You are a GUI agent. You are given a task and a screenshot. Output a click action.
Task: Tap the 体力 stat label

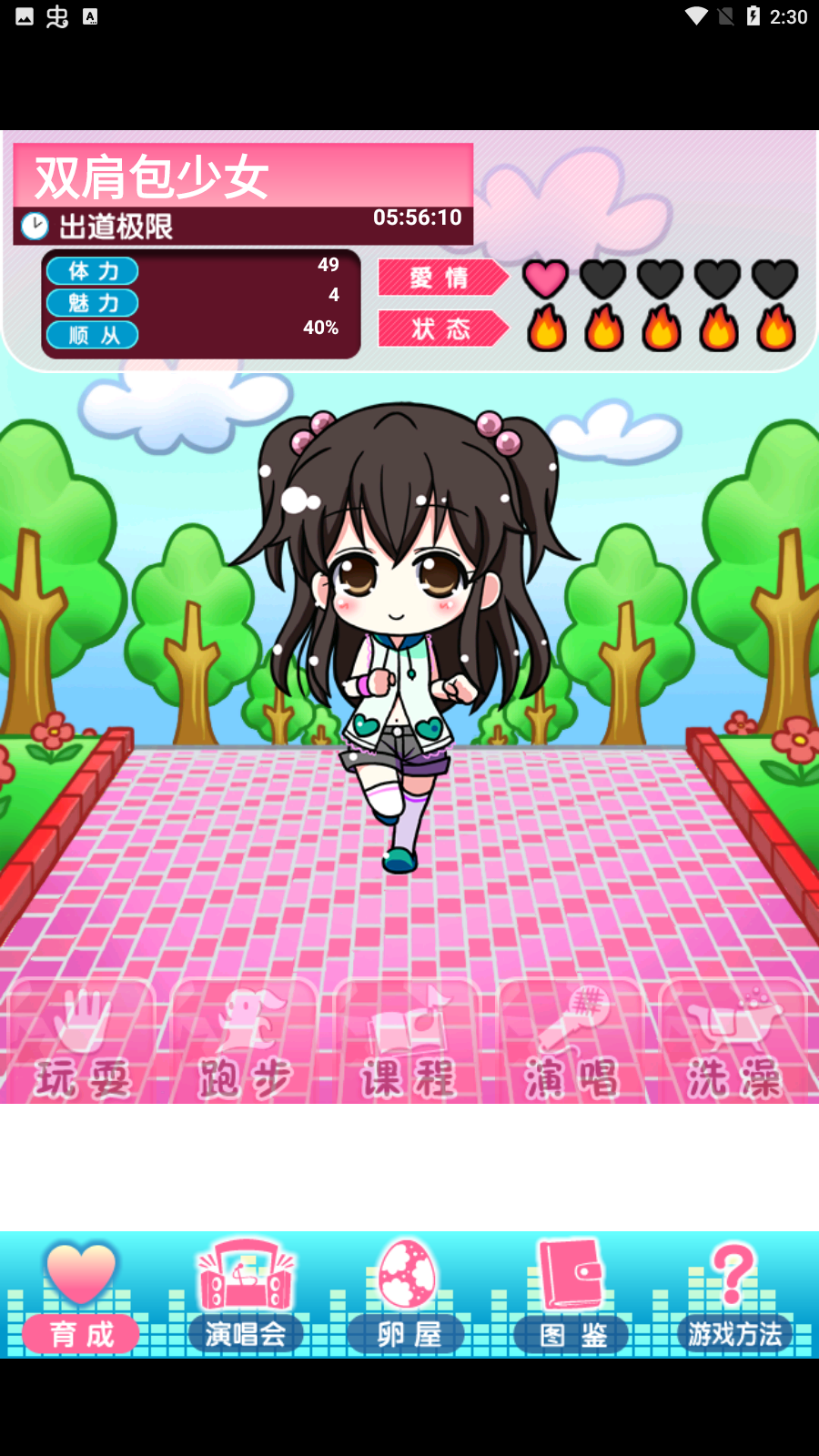click(x=91, y=270)
